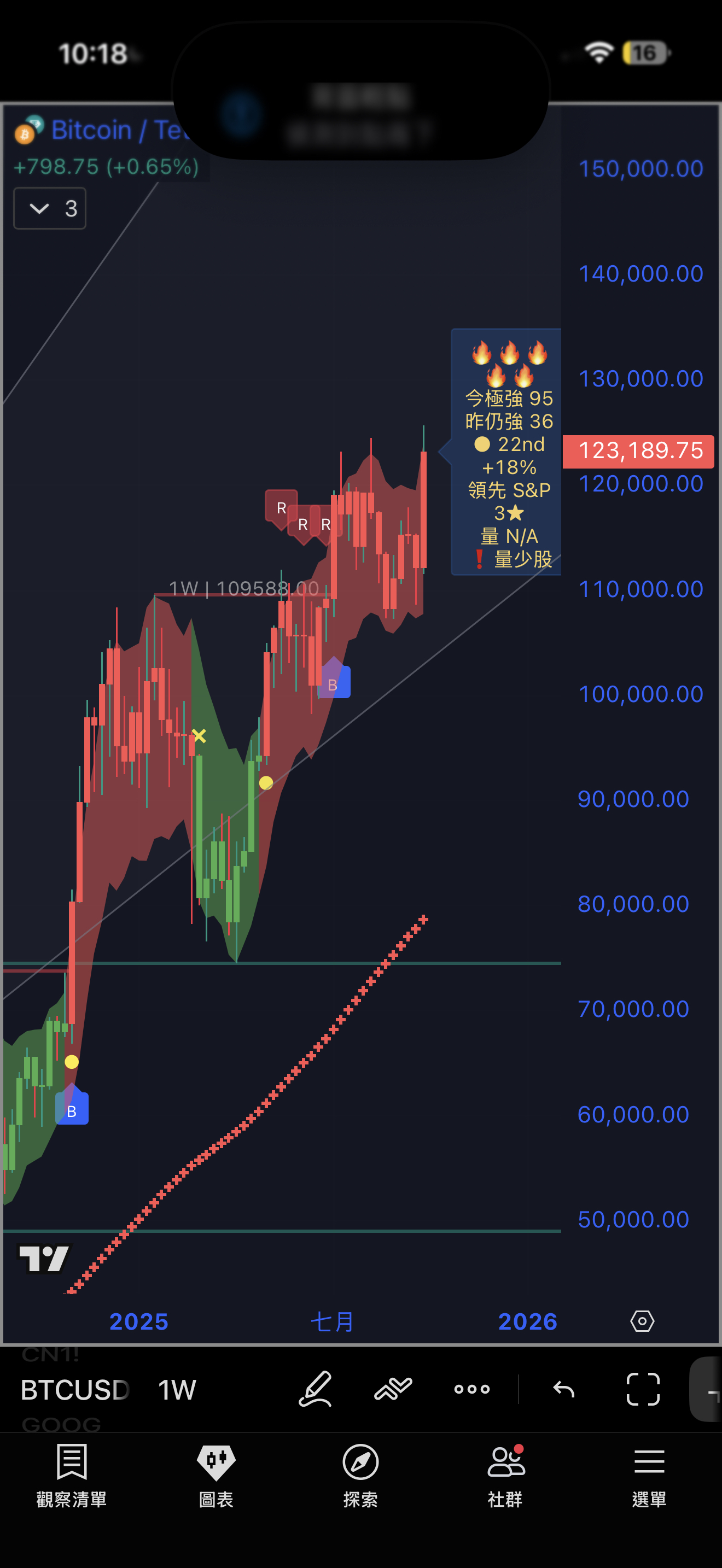
Task: Open the BTCUSD symbol search
Action: (x=75, y=1390)
